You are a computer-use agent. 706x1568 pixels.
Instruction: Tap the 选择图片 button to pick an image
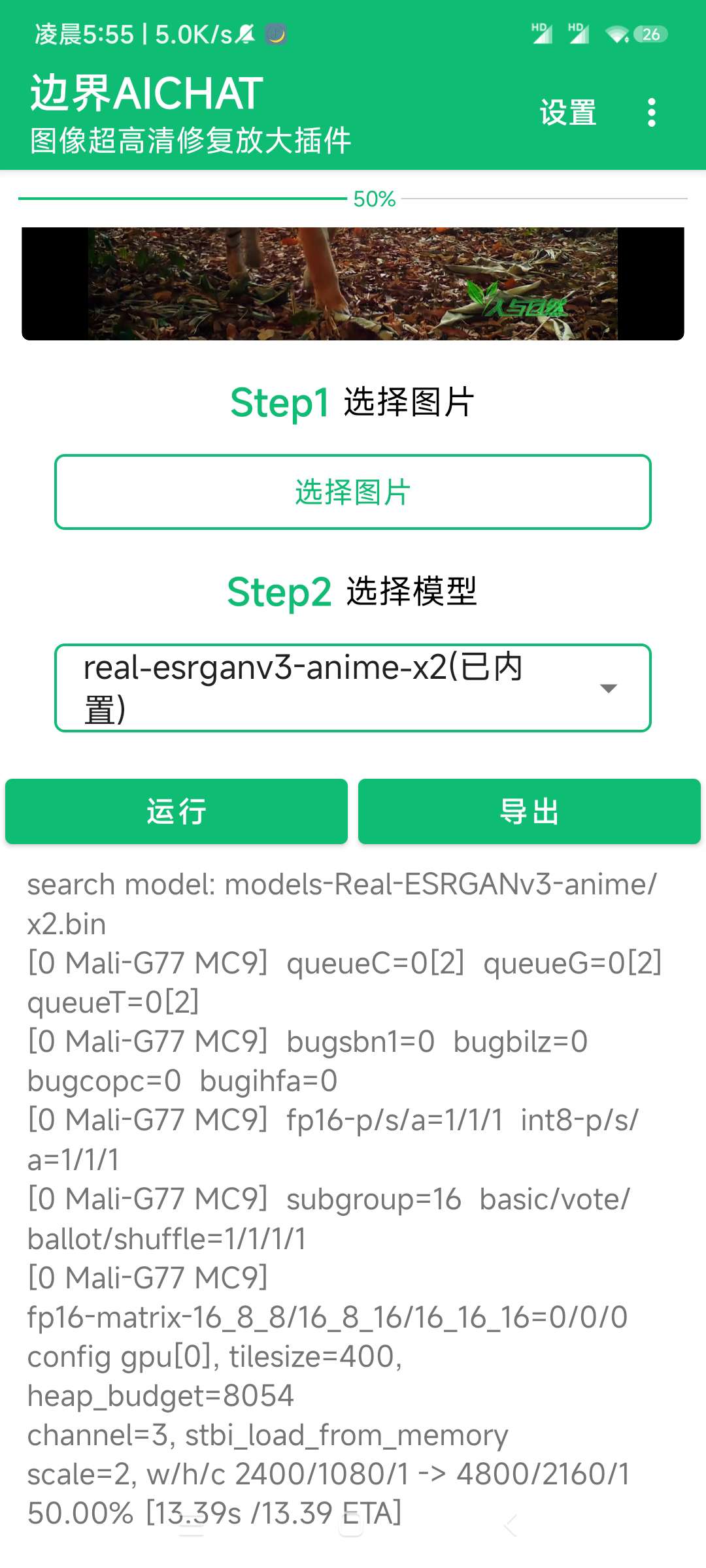353,492
